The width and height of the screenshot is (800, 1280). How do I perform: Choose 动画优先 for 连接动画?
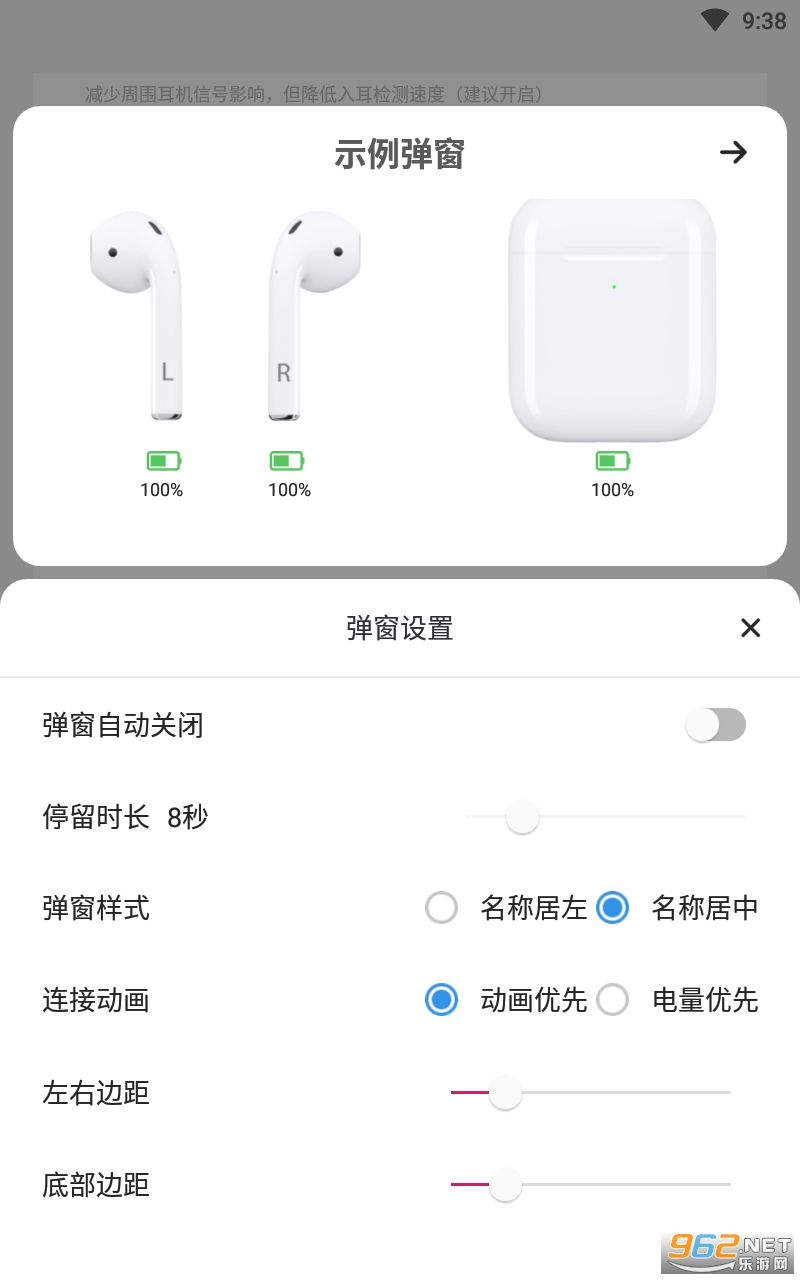(x=442, y=1000)
